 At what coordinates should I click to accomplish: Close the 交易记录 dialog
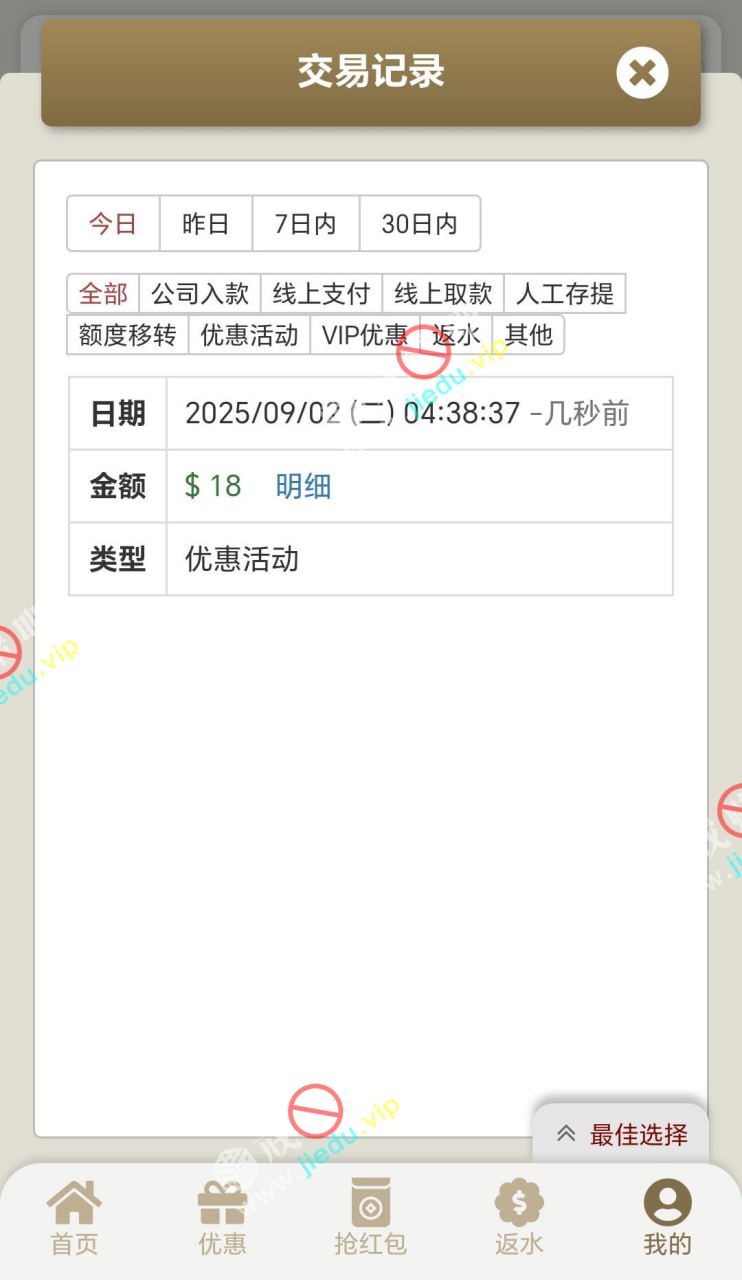pos(641,73)
